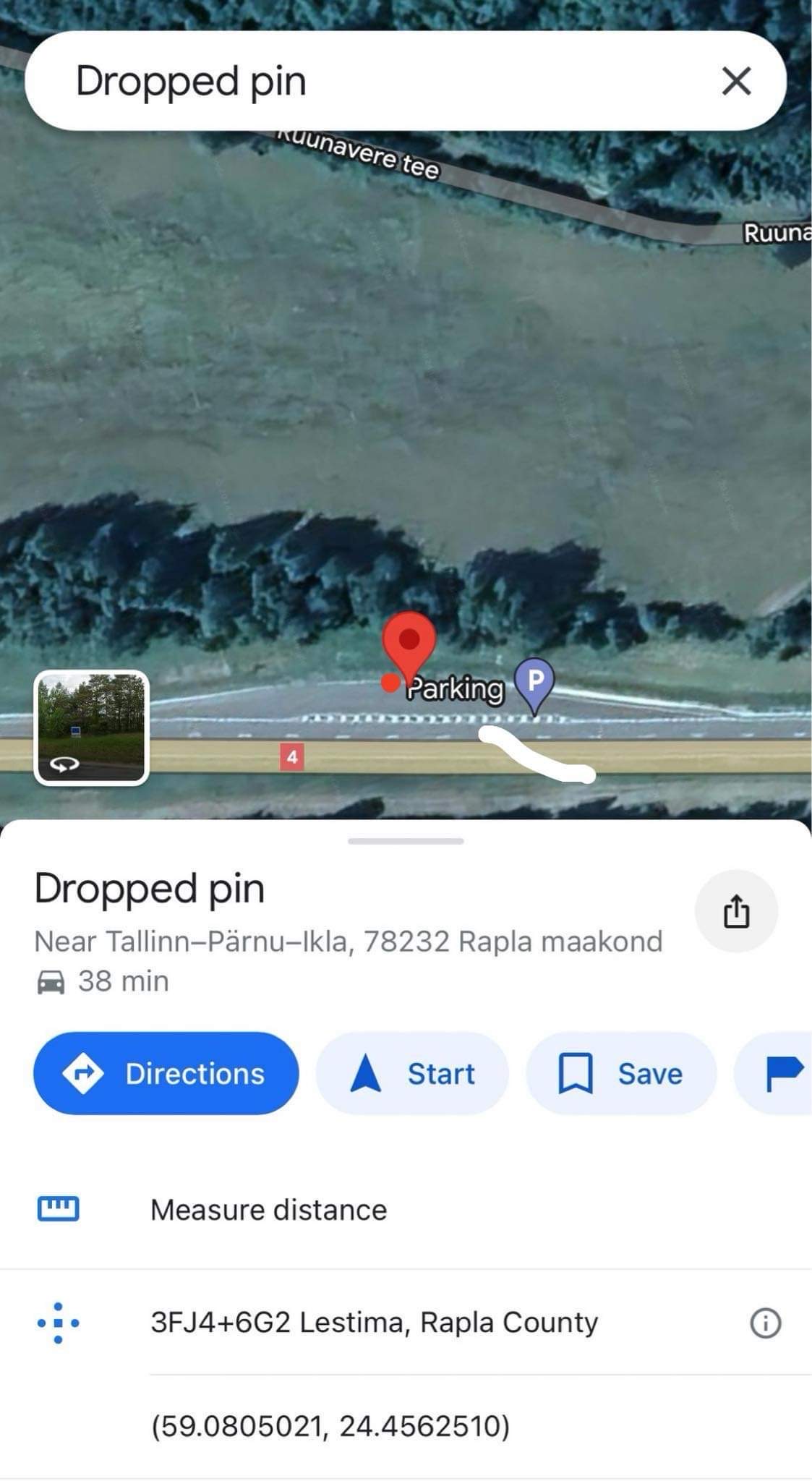This screenshot has width=812, height=1481.
Task: Copy the coordinates row
Action: pyautogui.click(x=406, y=1426)
